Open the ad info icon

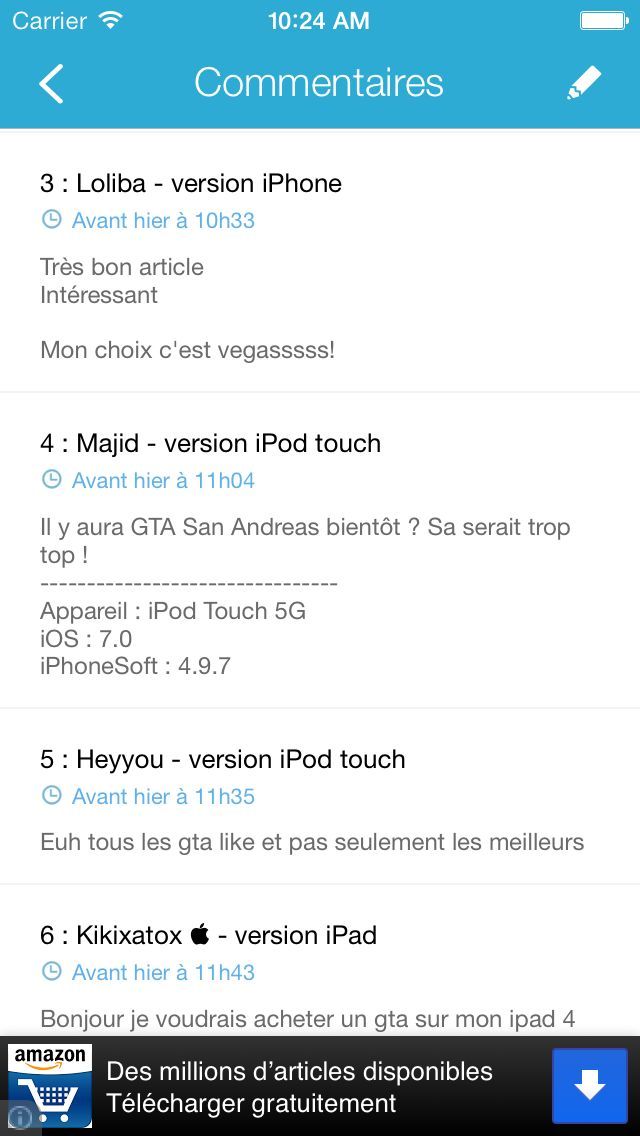18,1118
